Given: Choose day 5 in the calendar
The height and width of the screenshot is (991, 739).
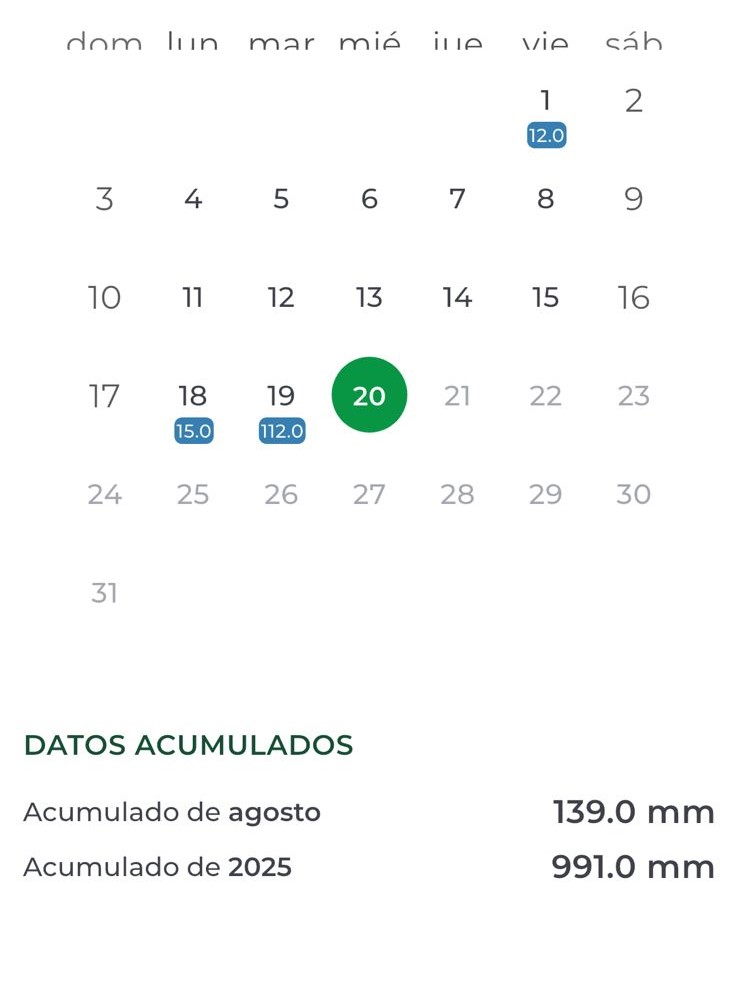Looking at the screenshot, I should tap(281, 200).
